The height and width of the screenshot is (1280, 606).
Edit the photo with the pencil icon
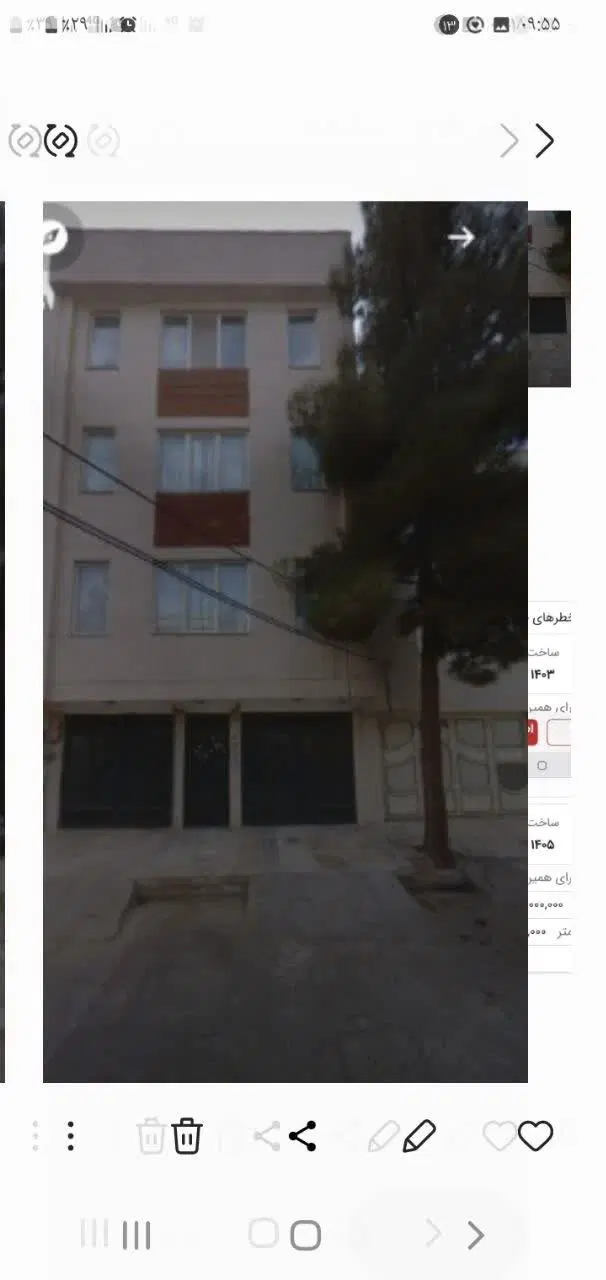coord(420,1136)
